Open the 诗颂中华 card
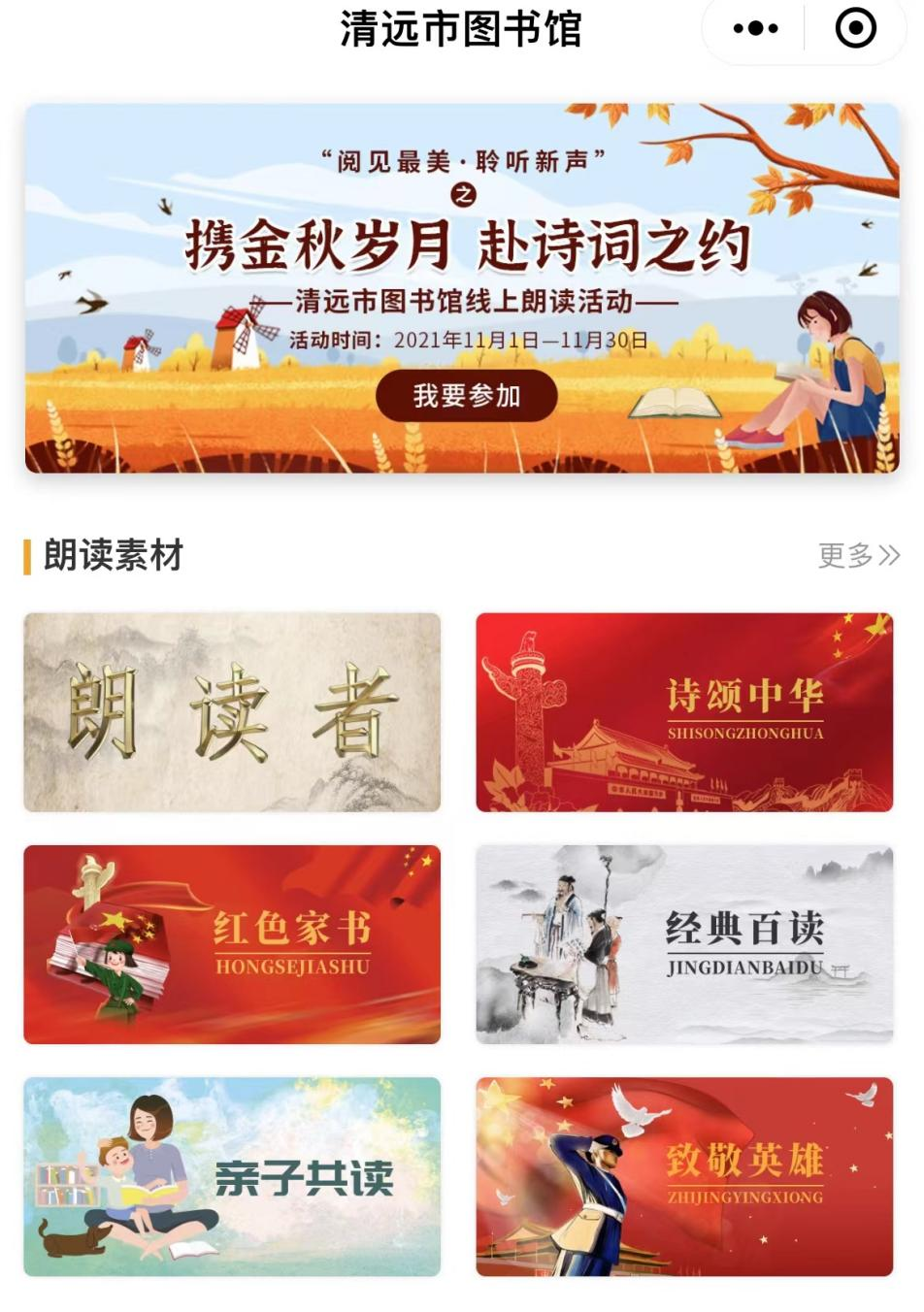The height and width of the screenshot is (1312, 924). click(x=684, y=712)
